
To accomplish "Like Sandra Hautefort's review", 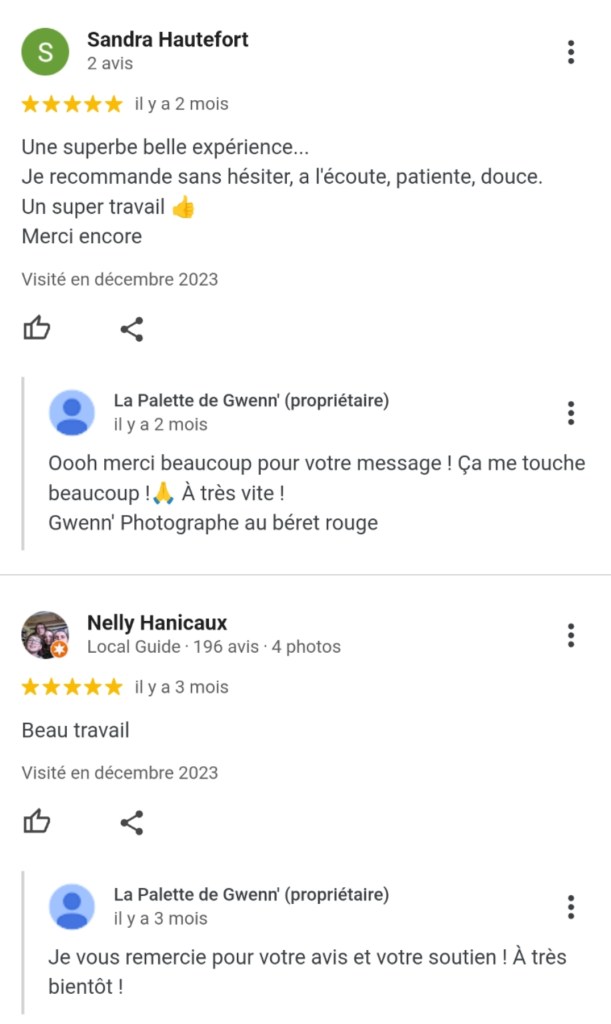I will [37, 328].
